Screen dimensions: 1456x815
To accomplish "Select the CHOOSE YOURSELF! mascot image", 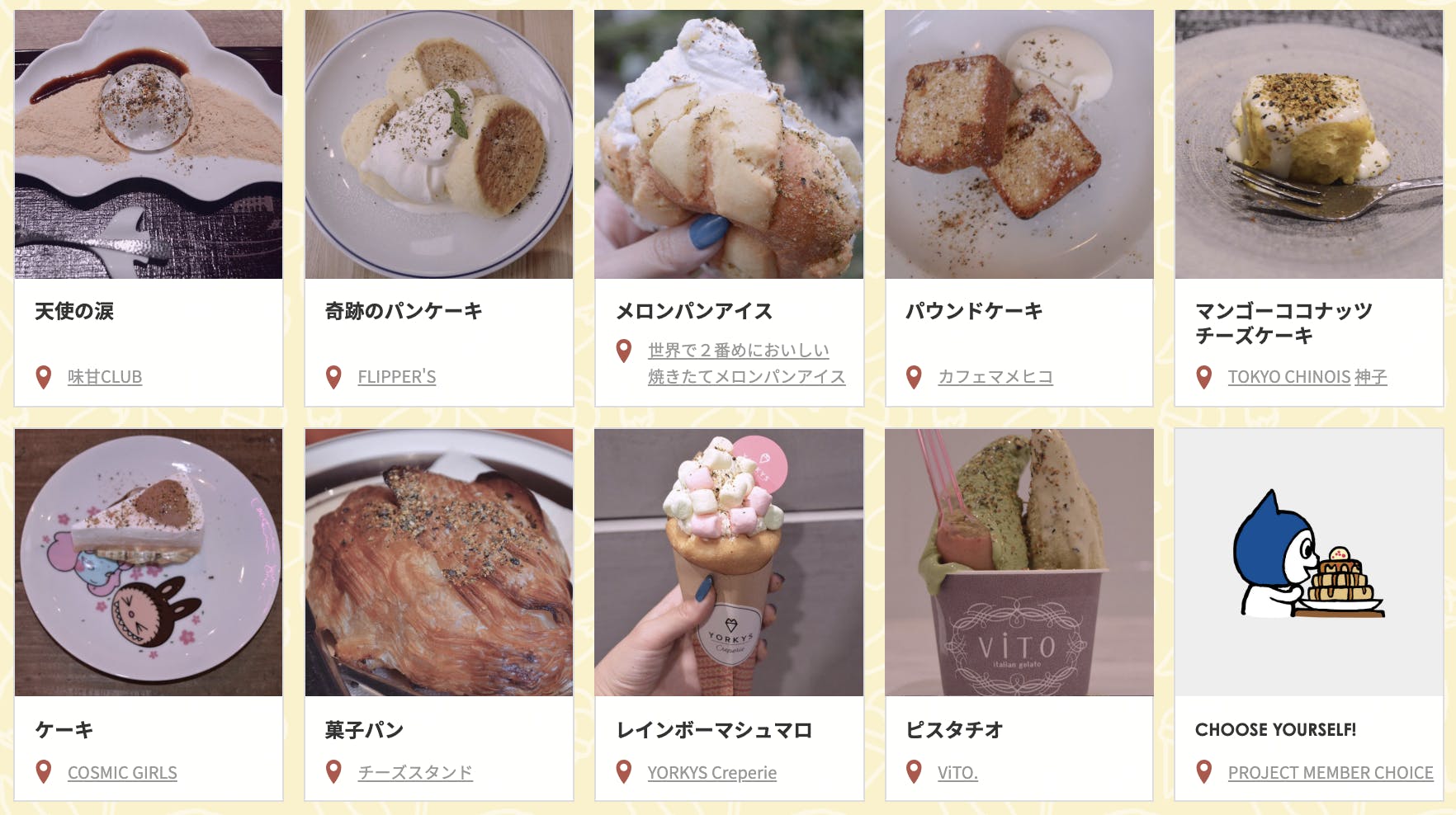I will [x=1309, y=562].
